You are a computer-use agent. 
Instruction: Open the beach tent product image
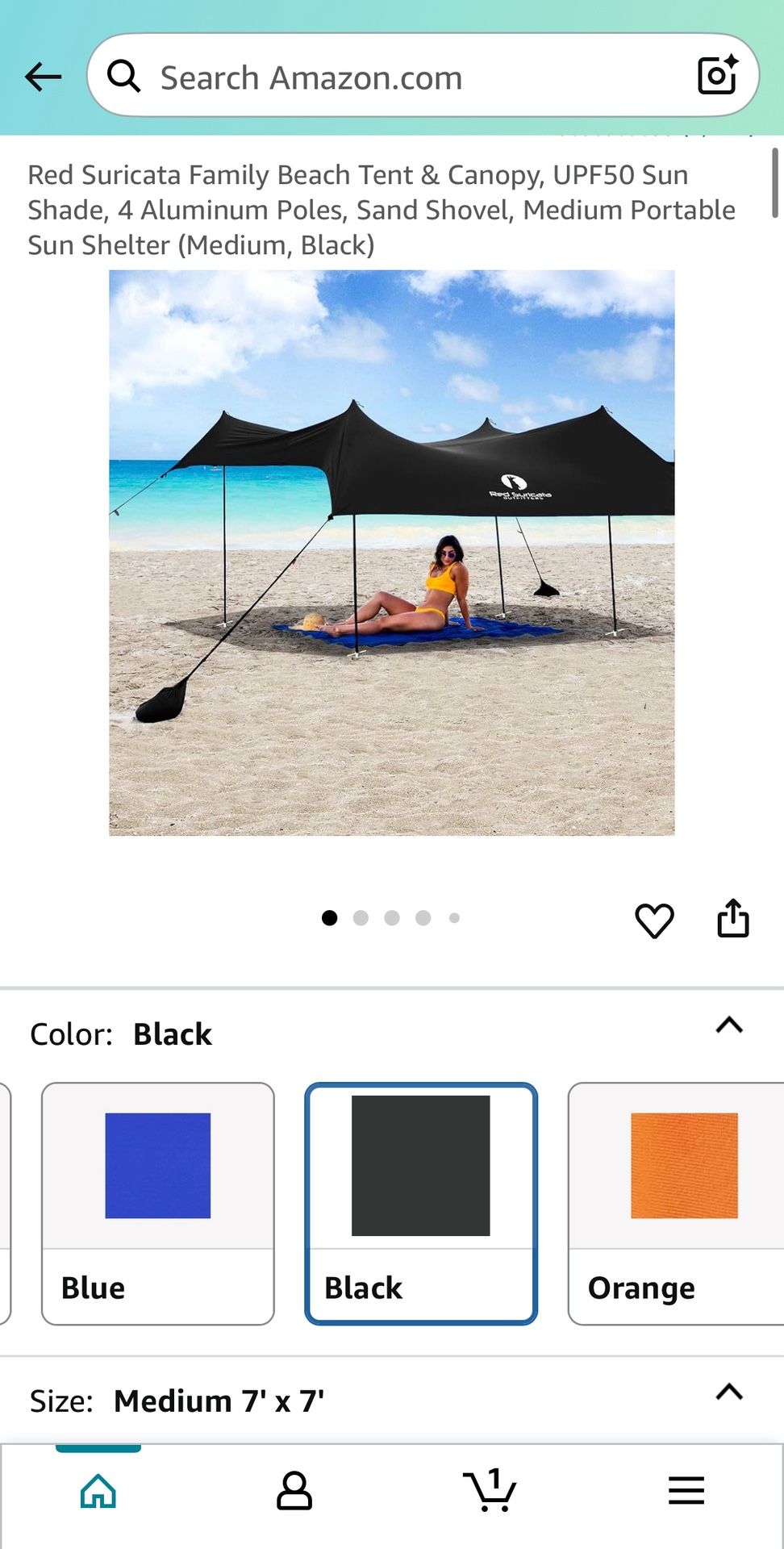tap(392, 553)
